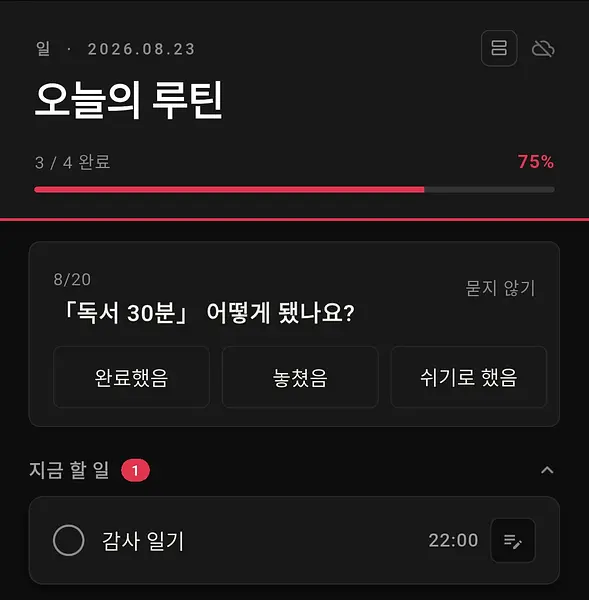Tap the cloud sync off icon
Screen dimensions: 589x600
click(543, 49)
